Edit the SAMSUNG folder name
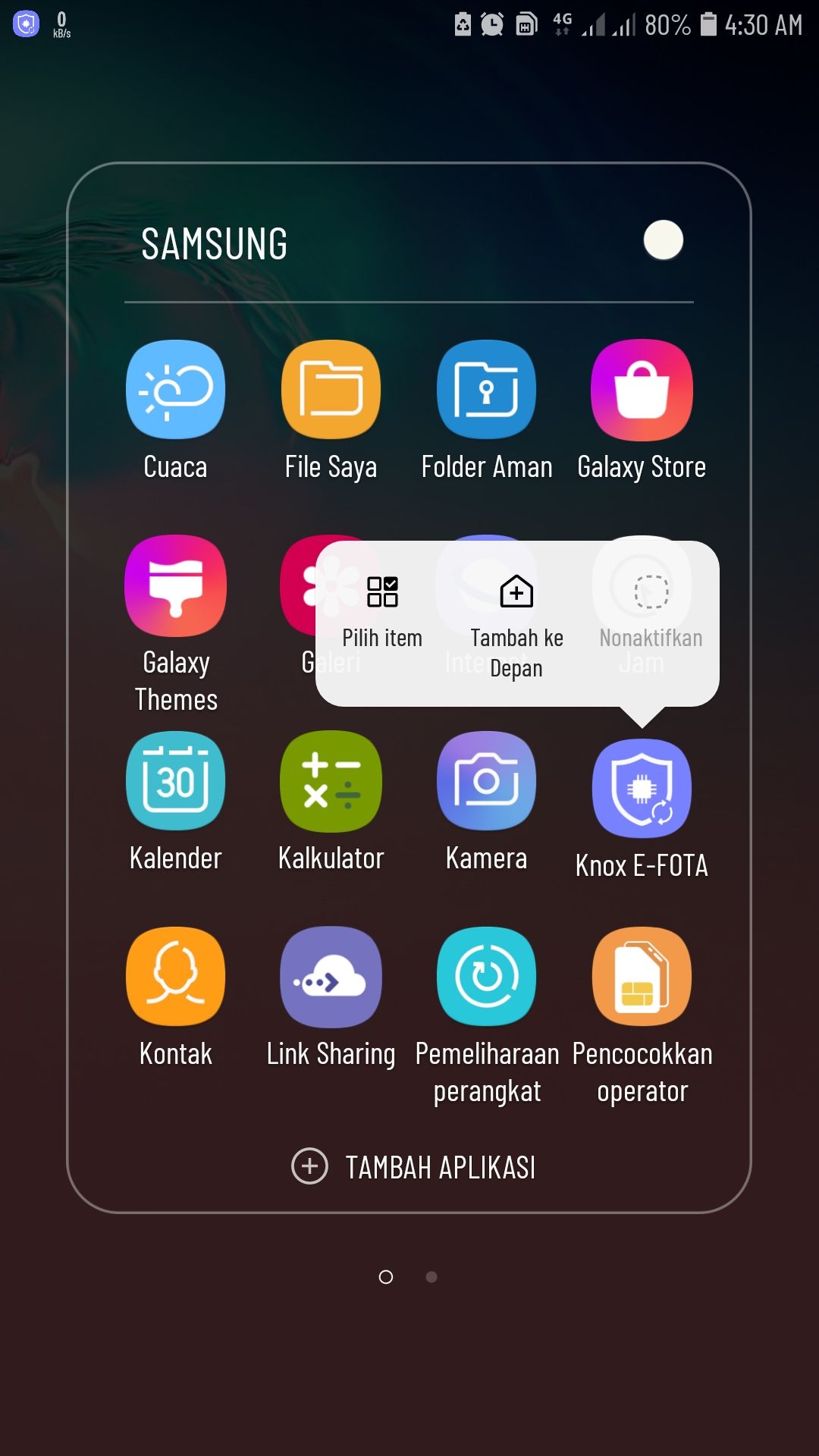 (x=215, y=244)
